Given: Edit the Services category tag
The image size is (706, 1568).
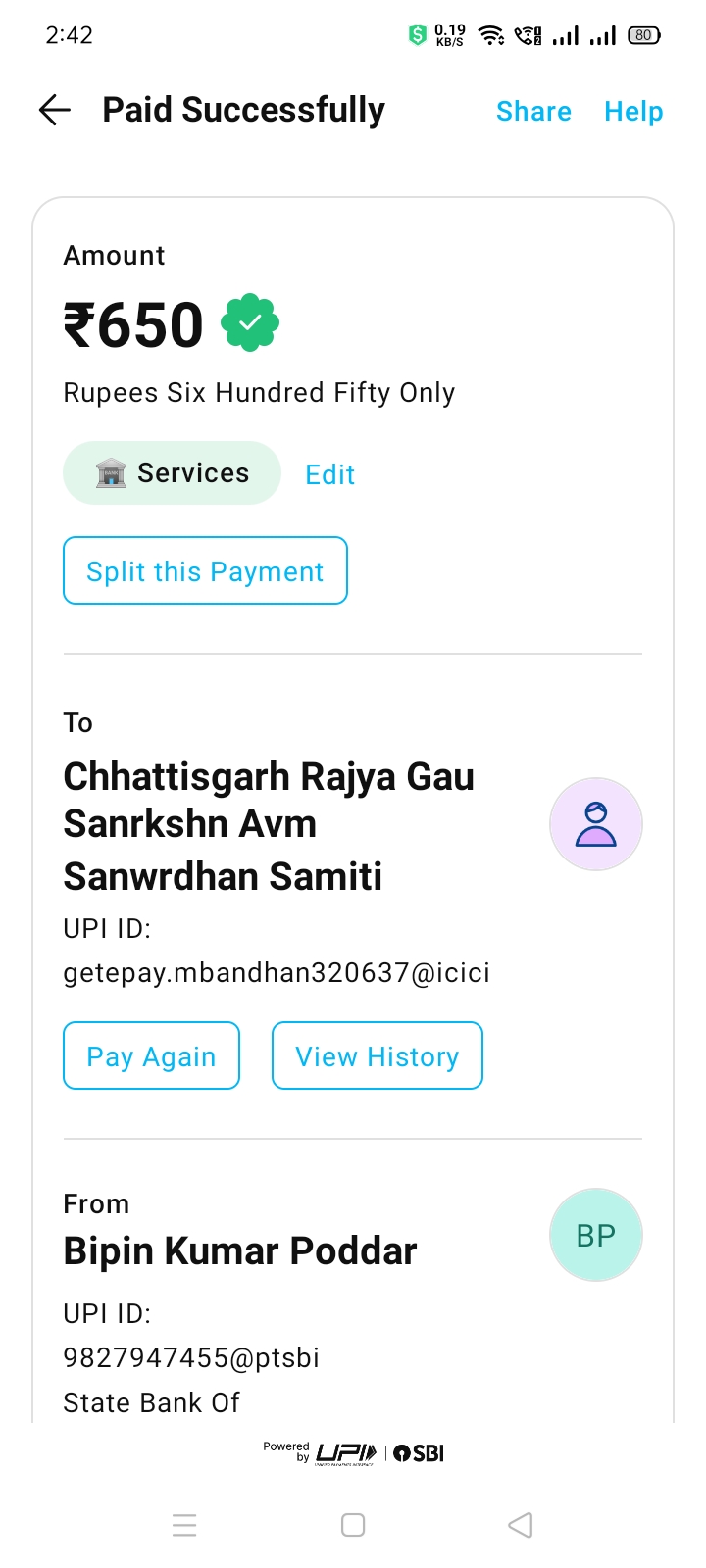Looking at the screenshot, I should pyautogui.click(x=329, y=475).
